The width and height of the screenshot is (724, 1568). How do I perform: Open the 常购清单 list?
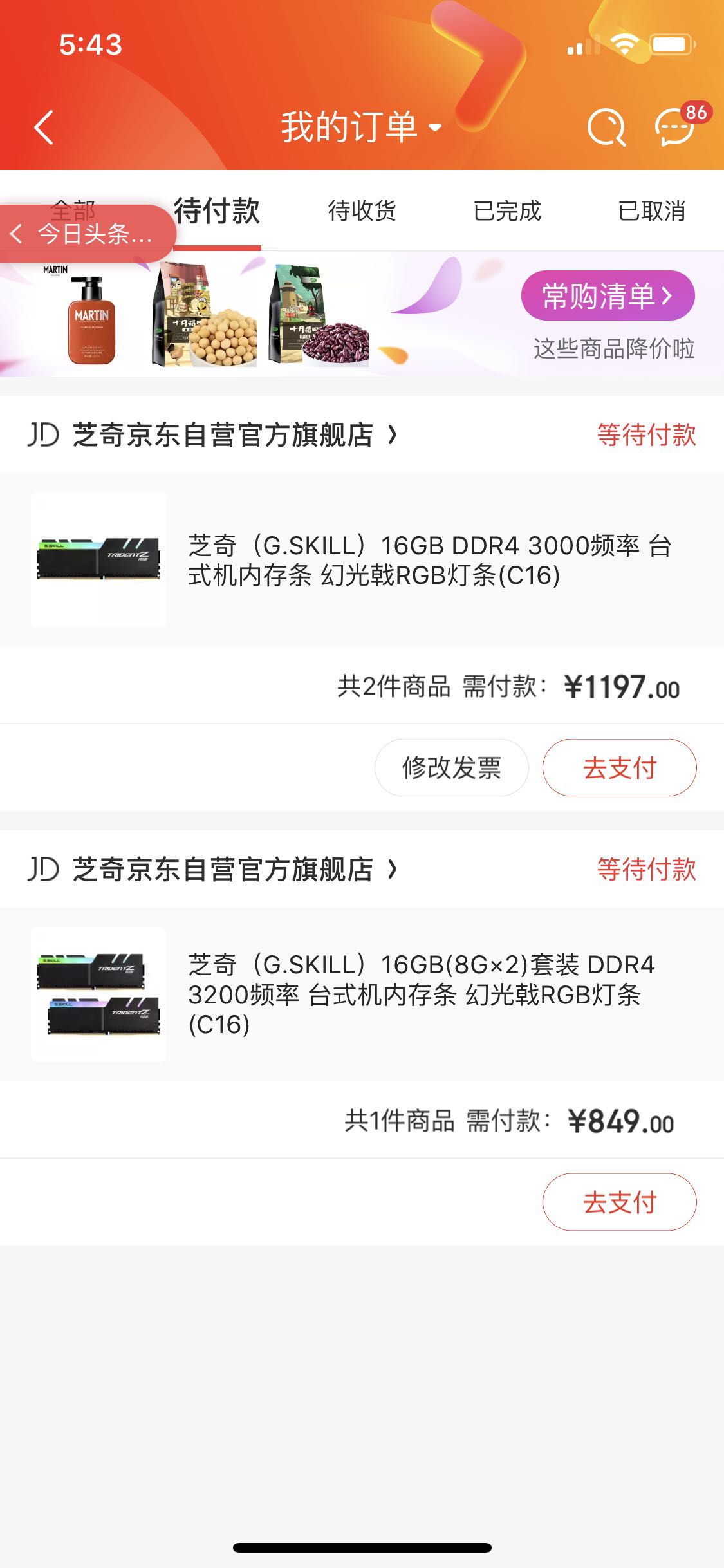(x=608, y=295)
